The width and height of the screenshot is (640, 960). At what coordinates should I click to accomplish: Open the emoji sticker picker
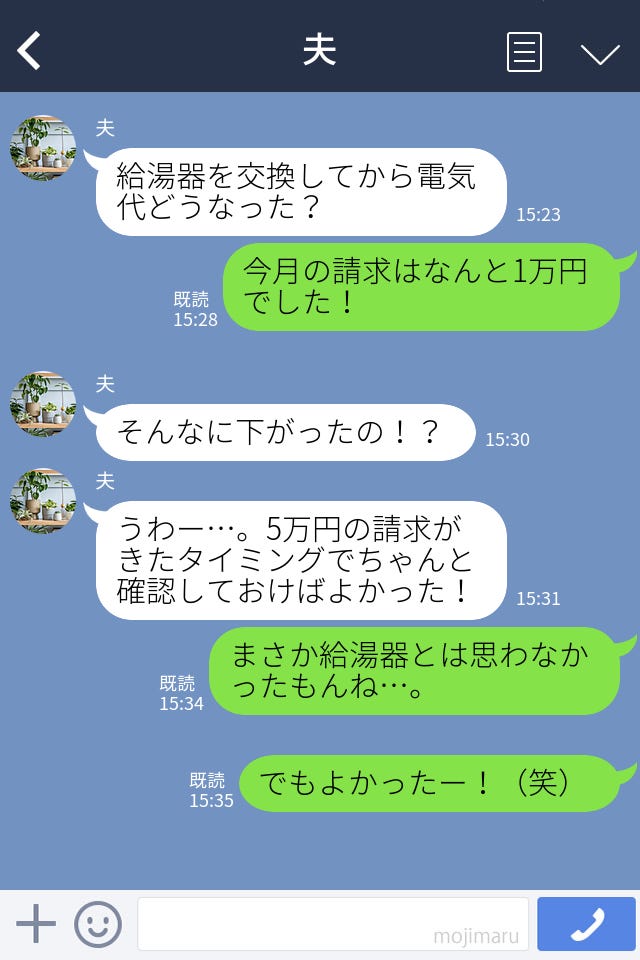tap(98, 923)
